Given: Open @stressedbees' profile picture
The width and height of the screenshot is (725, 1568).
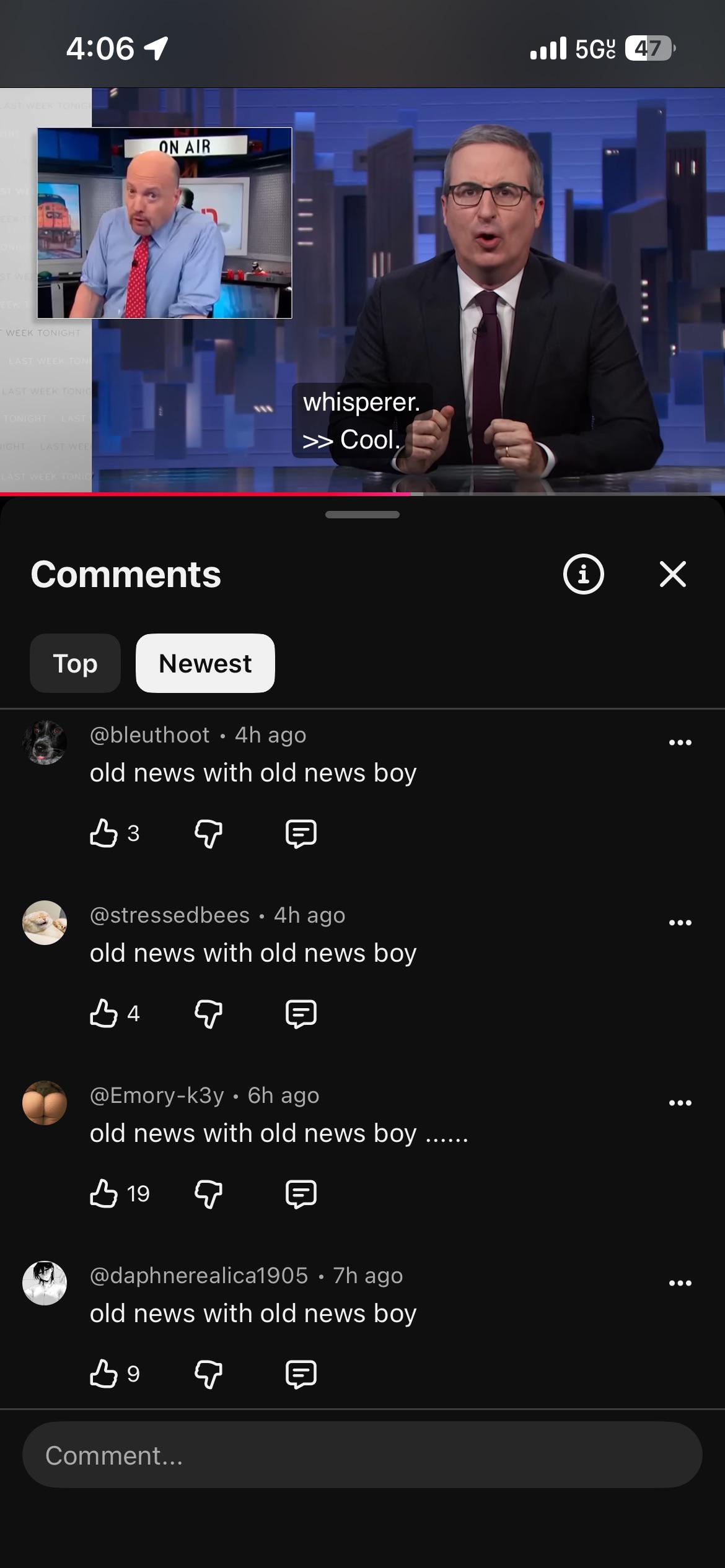Looking at the screenshot, I should click(45, 923).
